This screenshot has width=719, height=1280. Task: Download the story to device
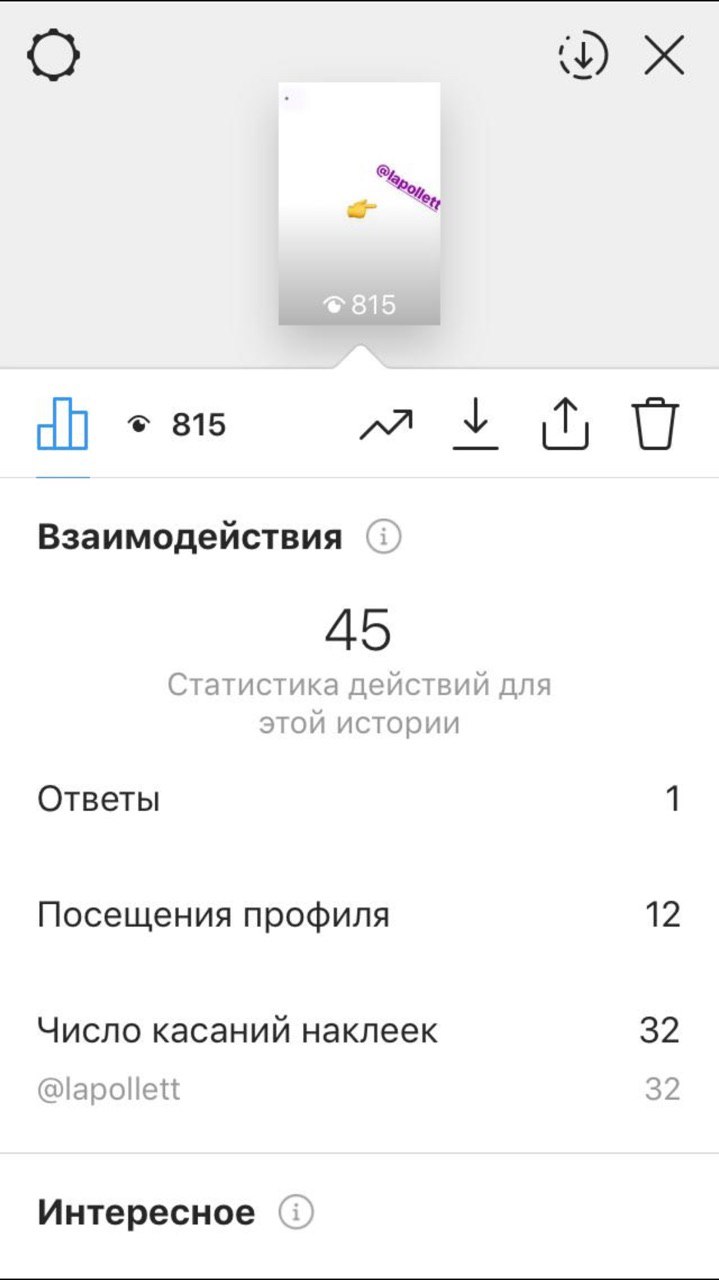pyautogui.click(x=475, y=424)
